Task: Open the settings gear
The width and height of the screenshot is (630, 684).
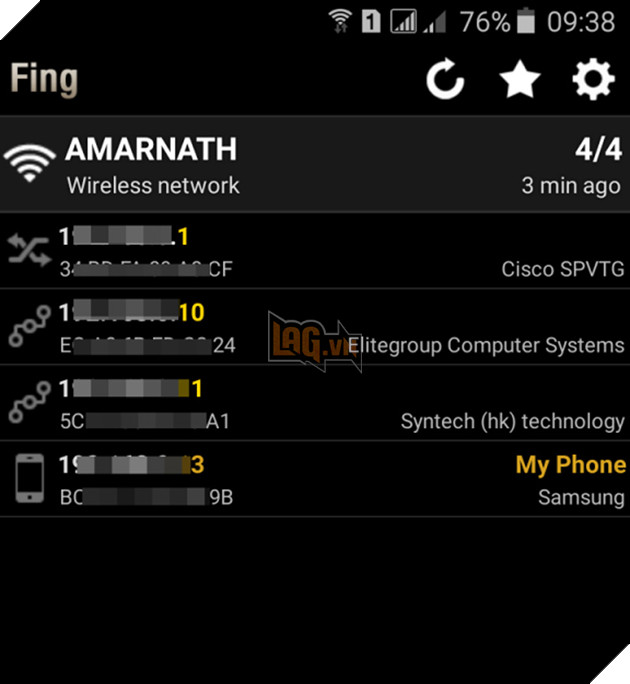Action: coord(592,79)
